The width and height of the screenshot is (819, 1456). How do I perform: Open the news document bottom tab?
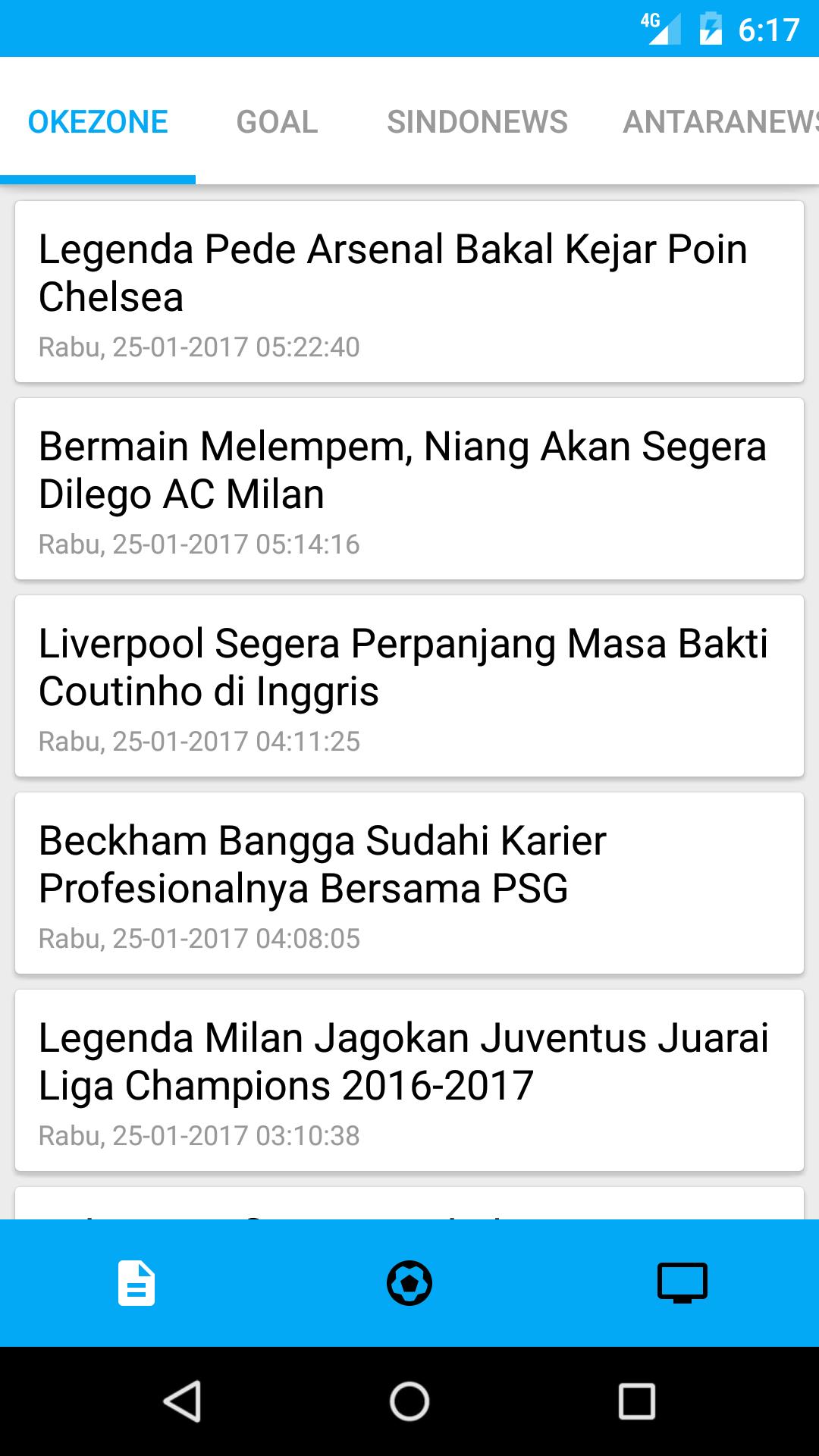pyautogui.click(x=136, y=1283)
